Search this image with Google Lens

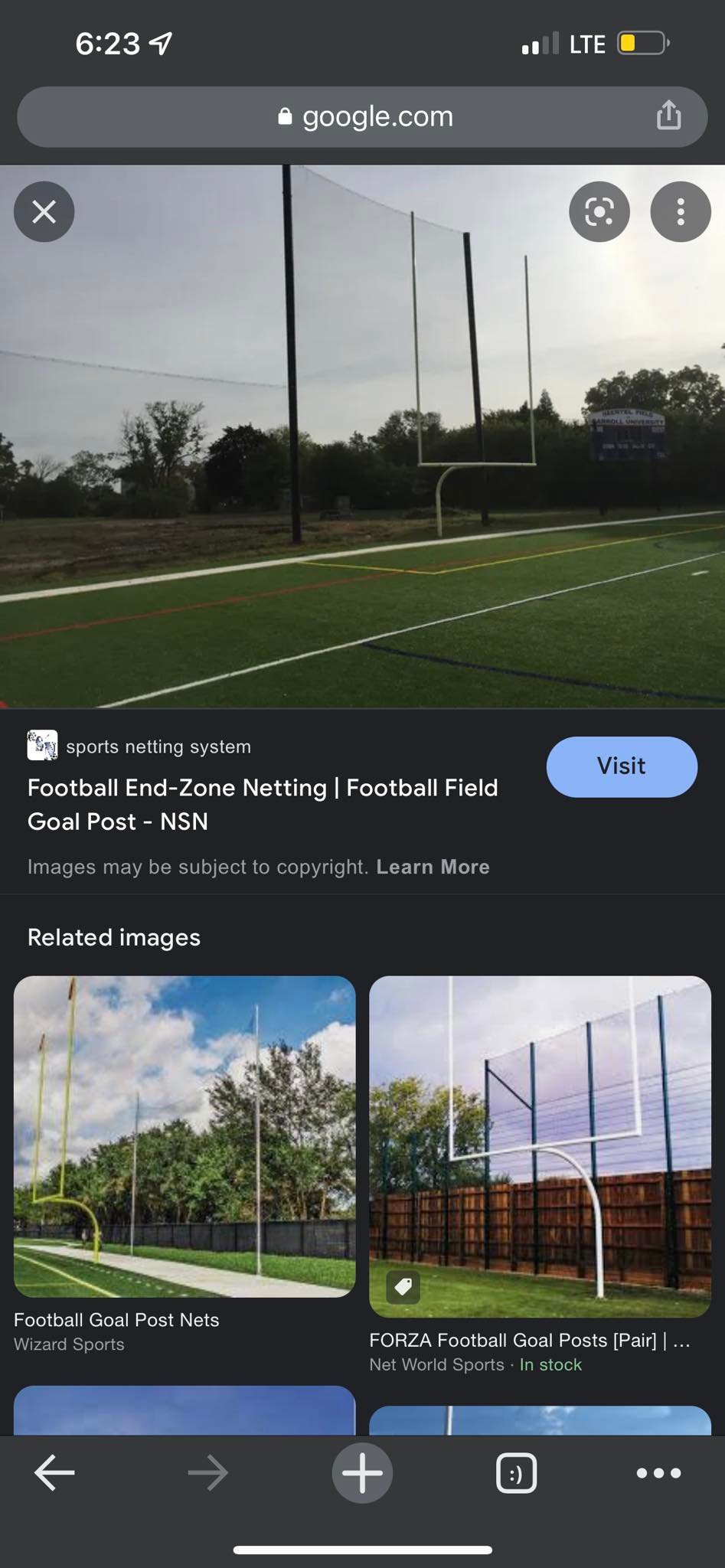tap(599, 211)
